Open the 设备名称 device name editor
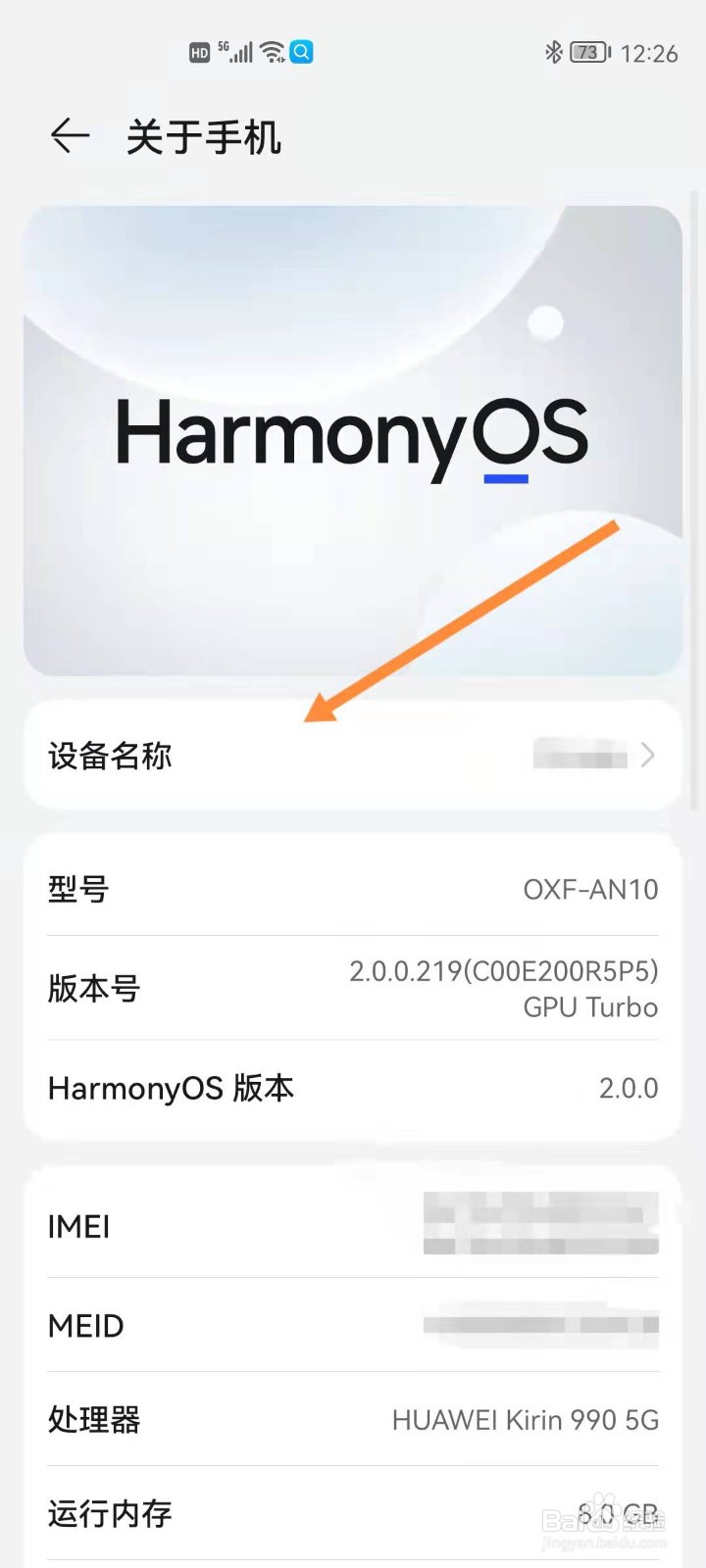 point(110,756)
